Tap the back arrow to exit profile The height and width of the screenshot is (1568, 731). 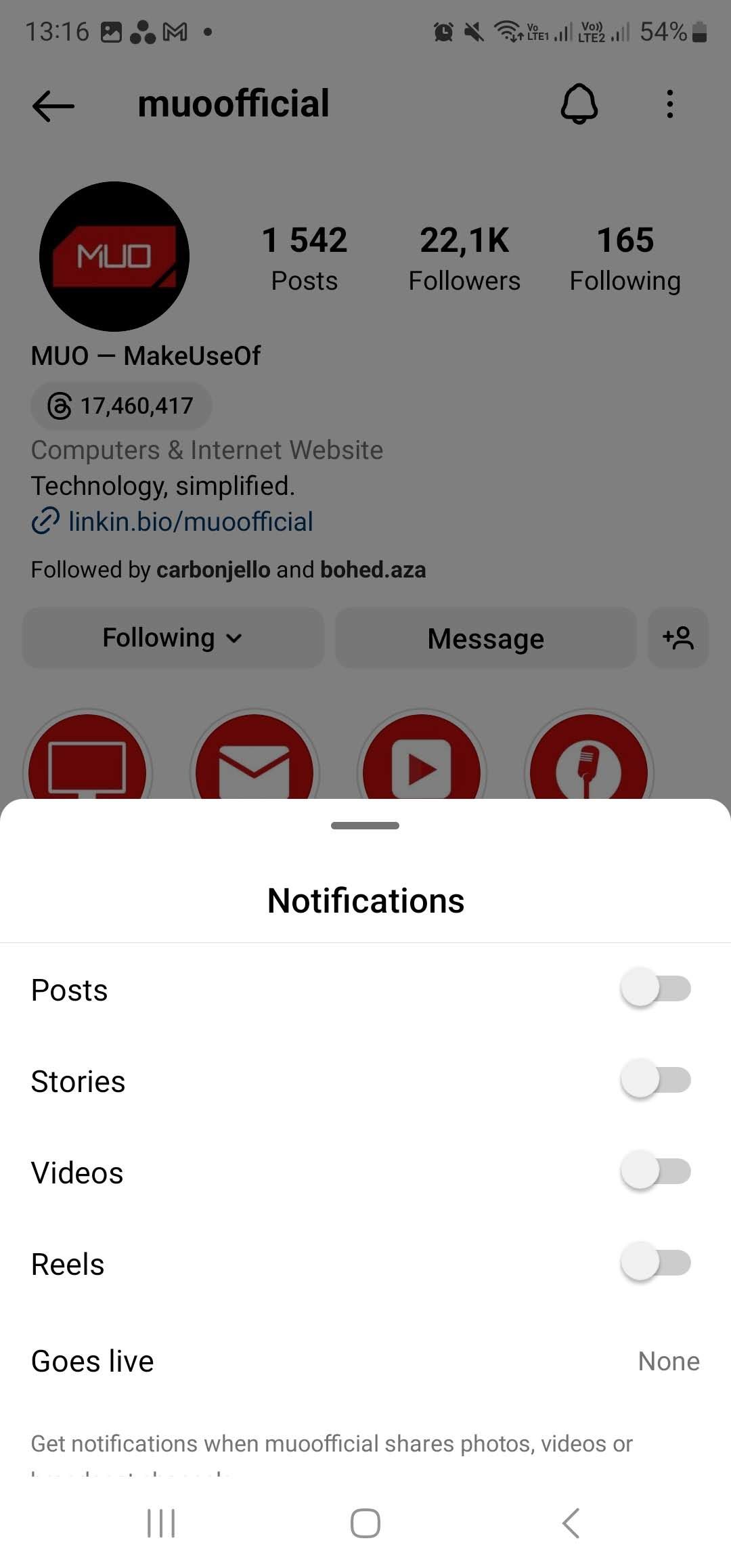pyautogui.click(x=51, y=105)
